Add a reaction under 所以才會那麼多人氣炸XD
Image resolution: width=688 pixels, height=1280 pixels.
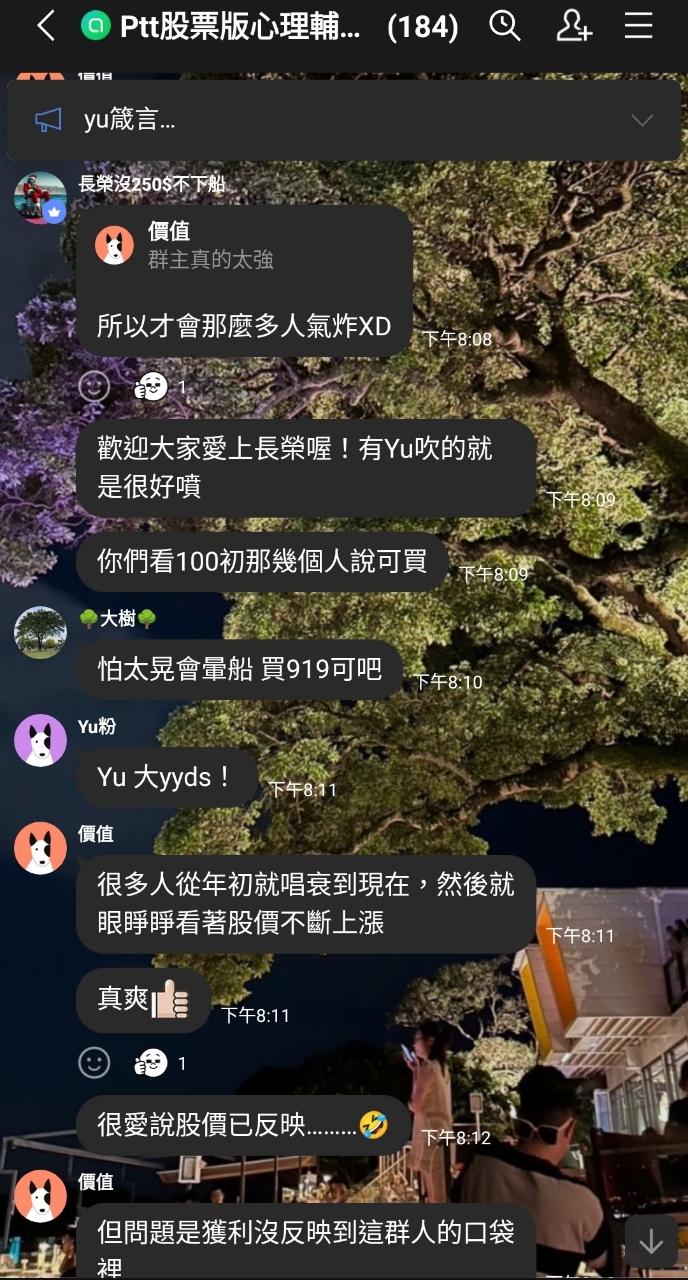coord(94,386)
